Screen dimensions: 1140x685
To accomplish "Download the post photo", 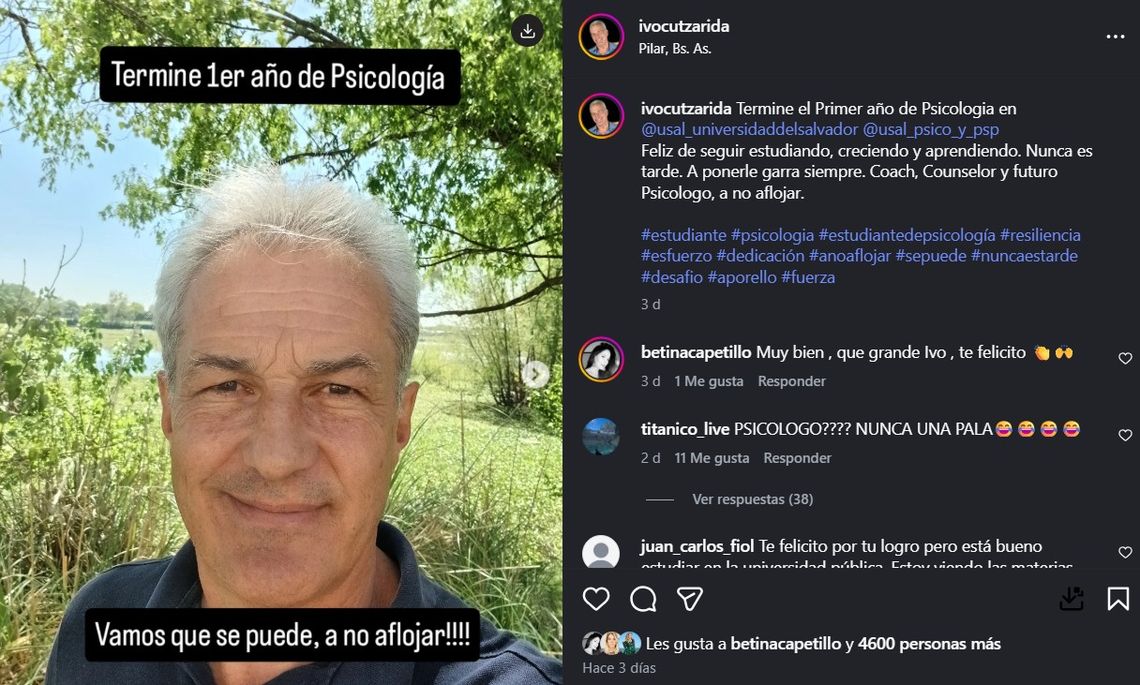I will point(527,31).
